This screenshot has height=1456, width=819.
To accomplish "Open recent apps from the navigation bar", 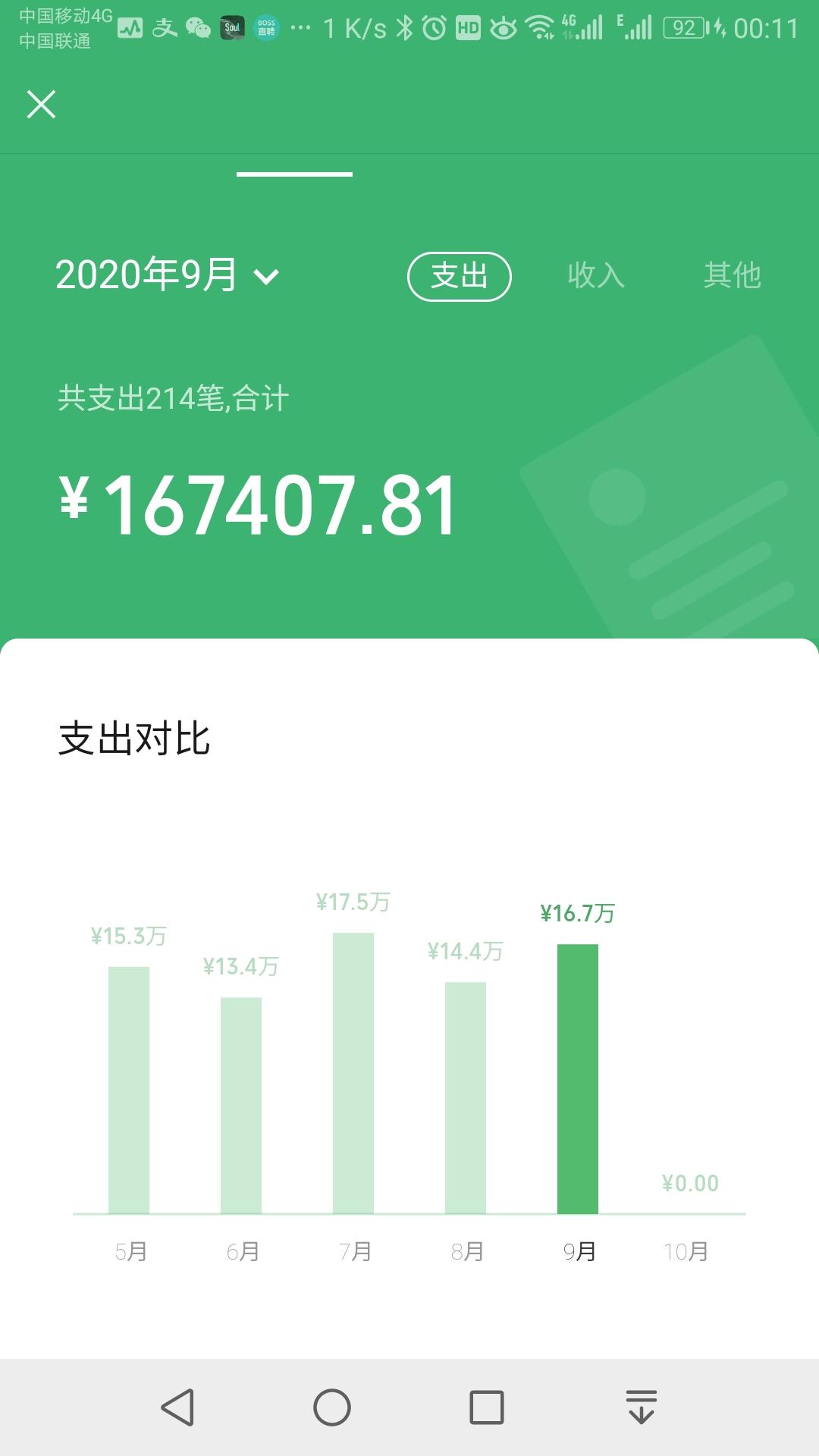I will tap(487, 1407).
